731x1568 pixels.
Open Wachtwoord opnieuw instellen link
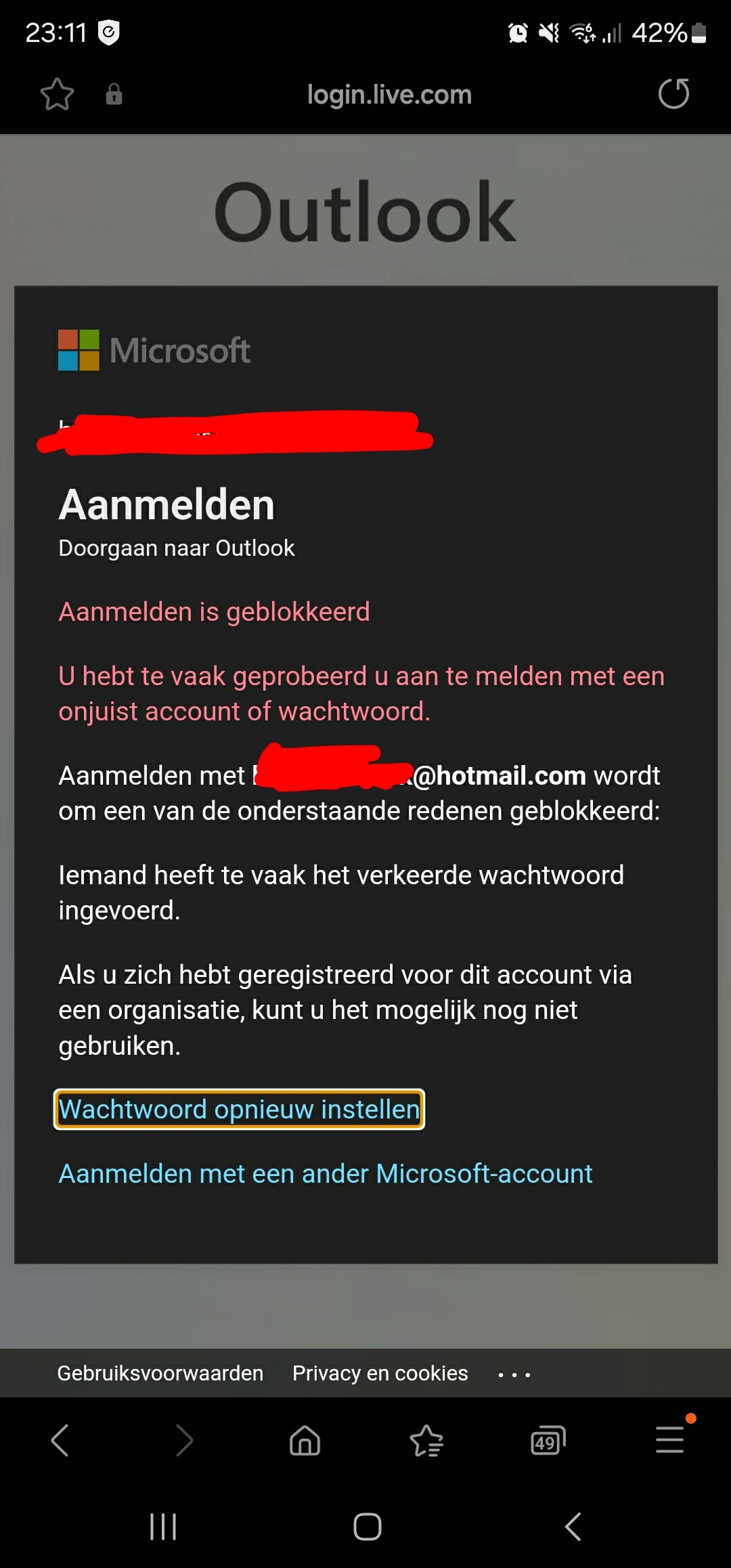pyautogui.click(x=239, y=1110)
